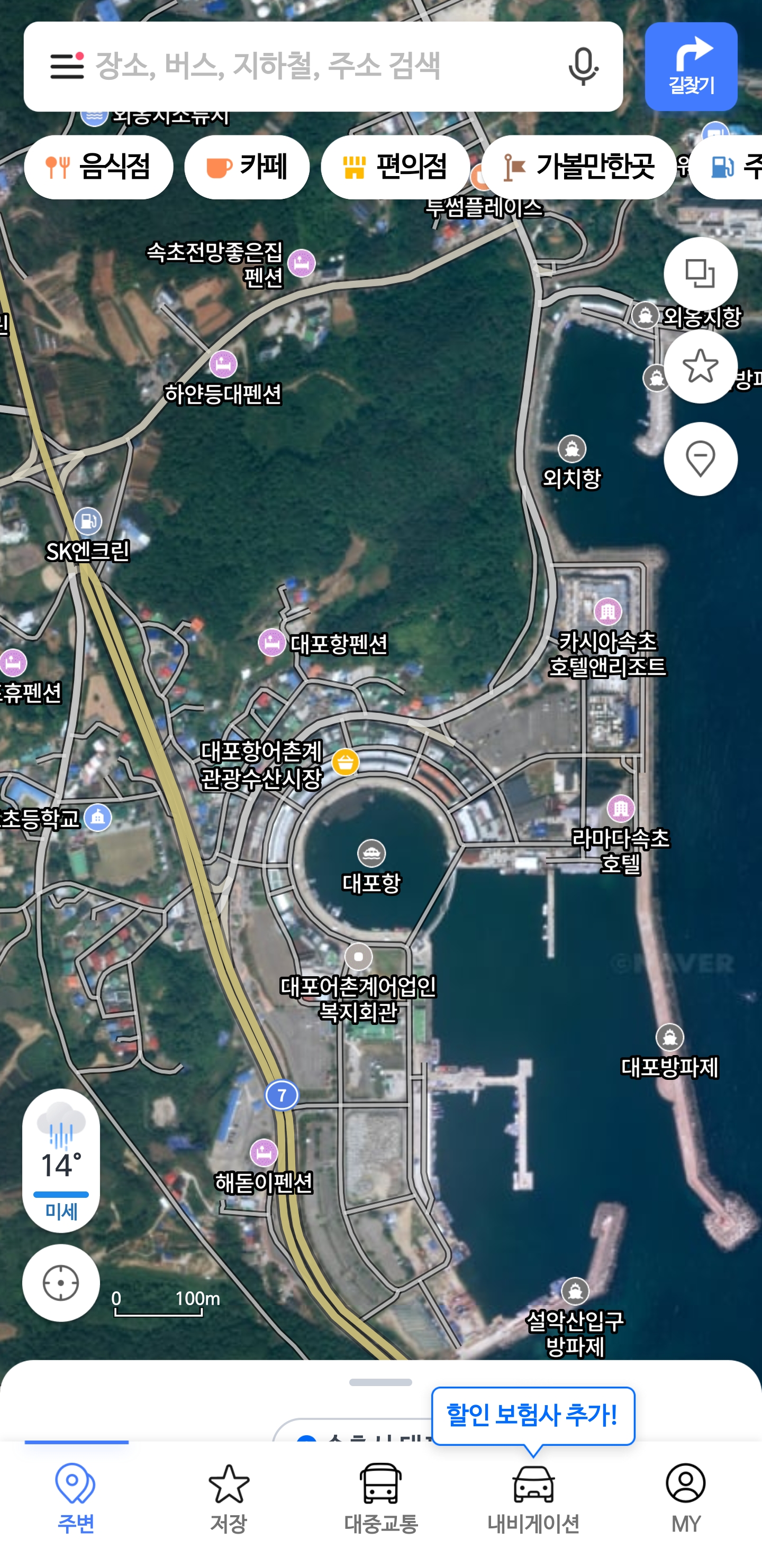762x1568 pixels.
Task: Center map on my current location
Action: 61,1282
